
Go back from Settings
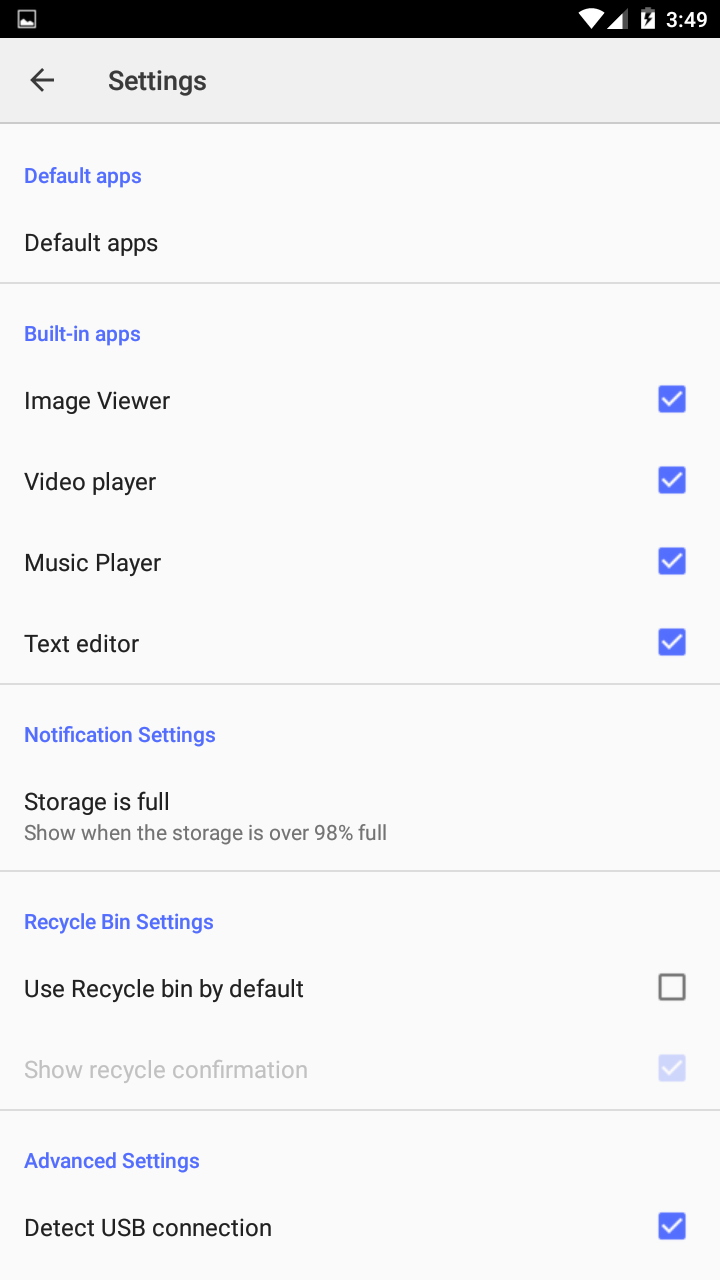click(42, 81)
